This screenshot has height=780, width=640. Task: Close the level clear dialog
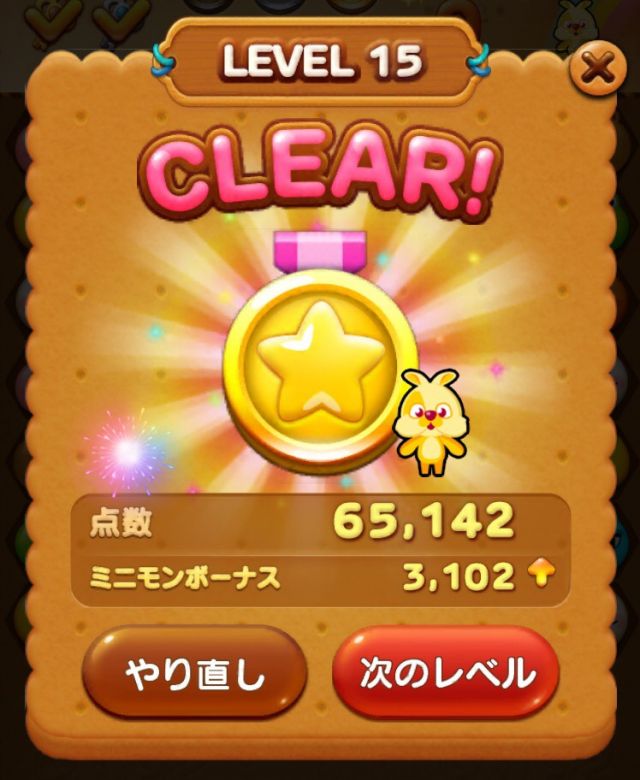598,69
